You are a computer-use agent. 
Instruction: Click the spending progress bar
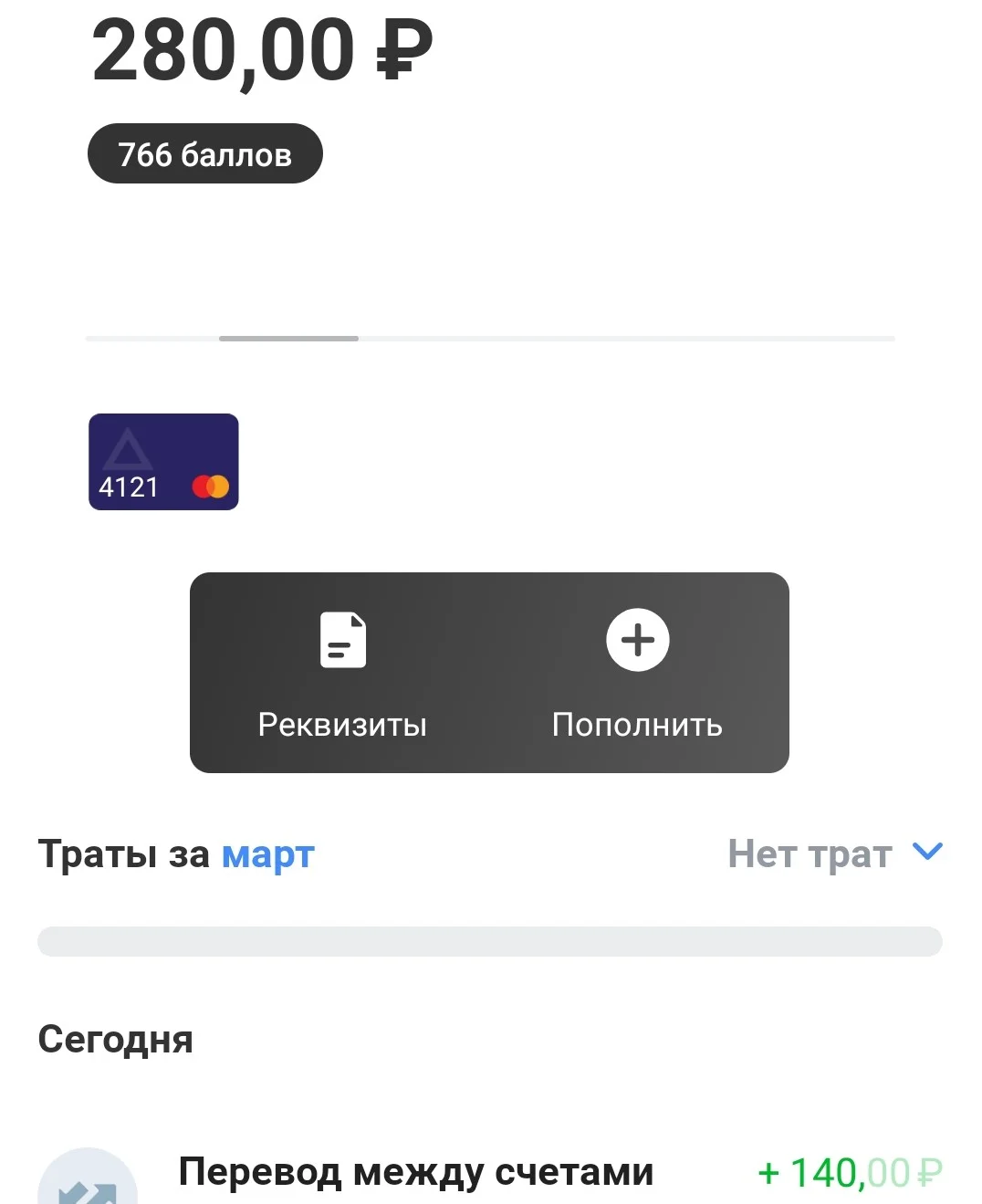489,941
